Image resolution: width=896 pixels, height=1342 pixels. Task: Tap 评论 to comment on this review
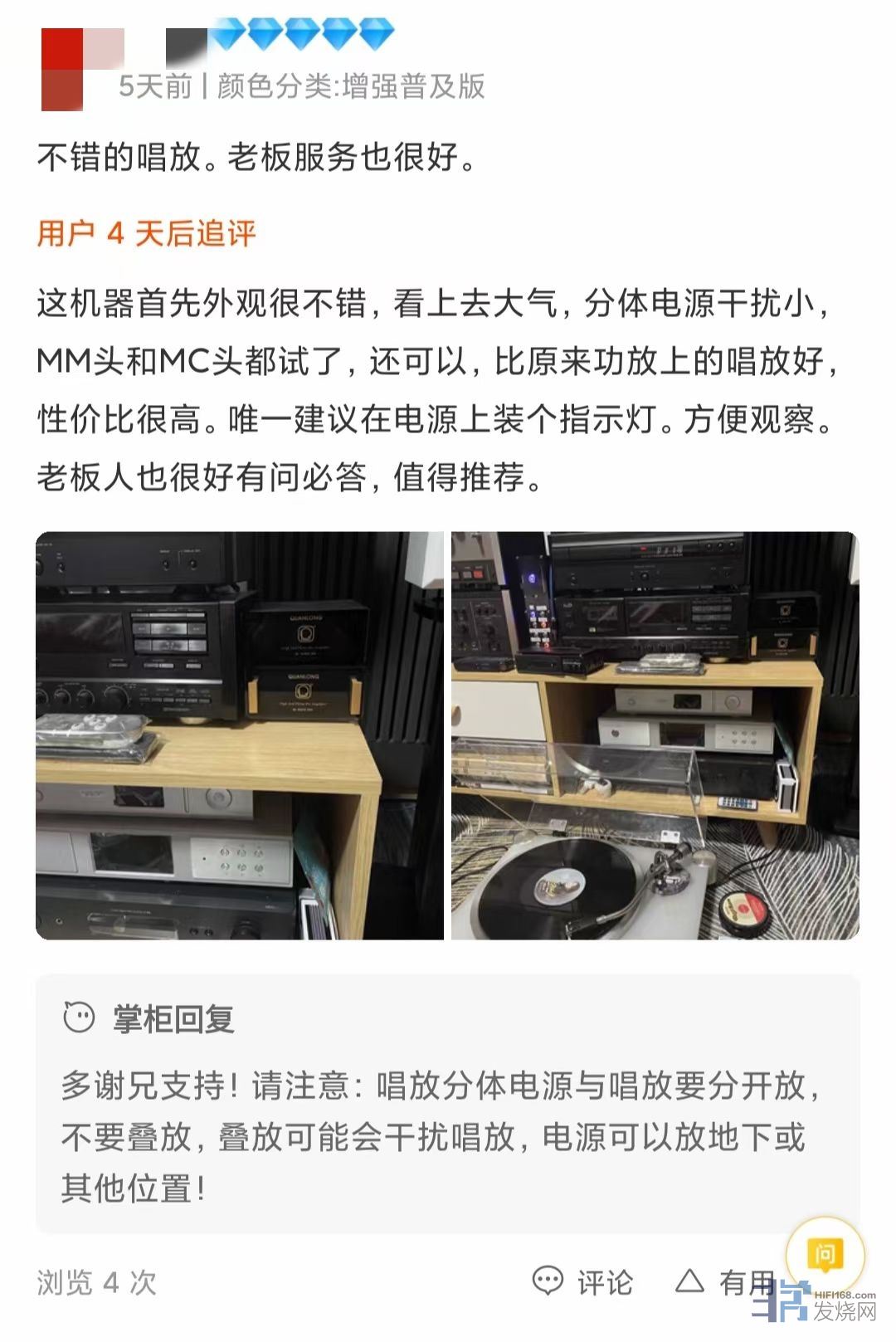(583, 1282)
